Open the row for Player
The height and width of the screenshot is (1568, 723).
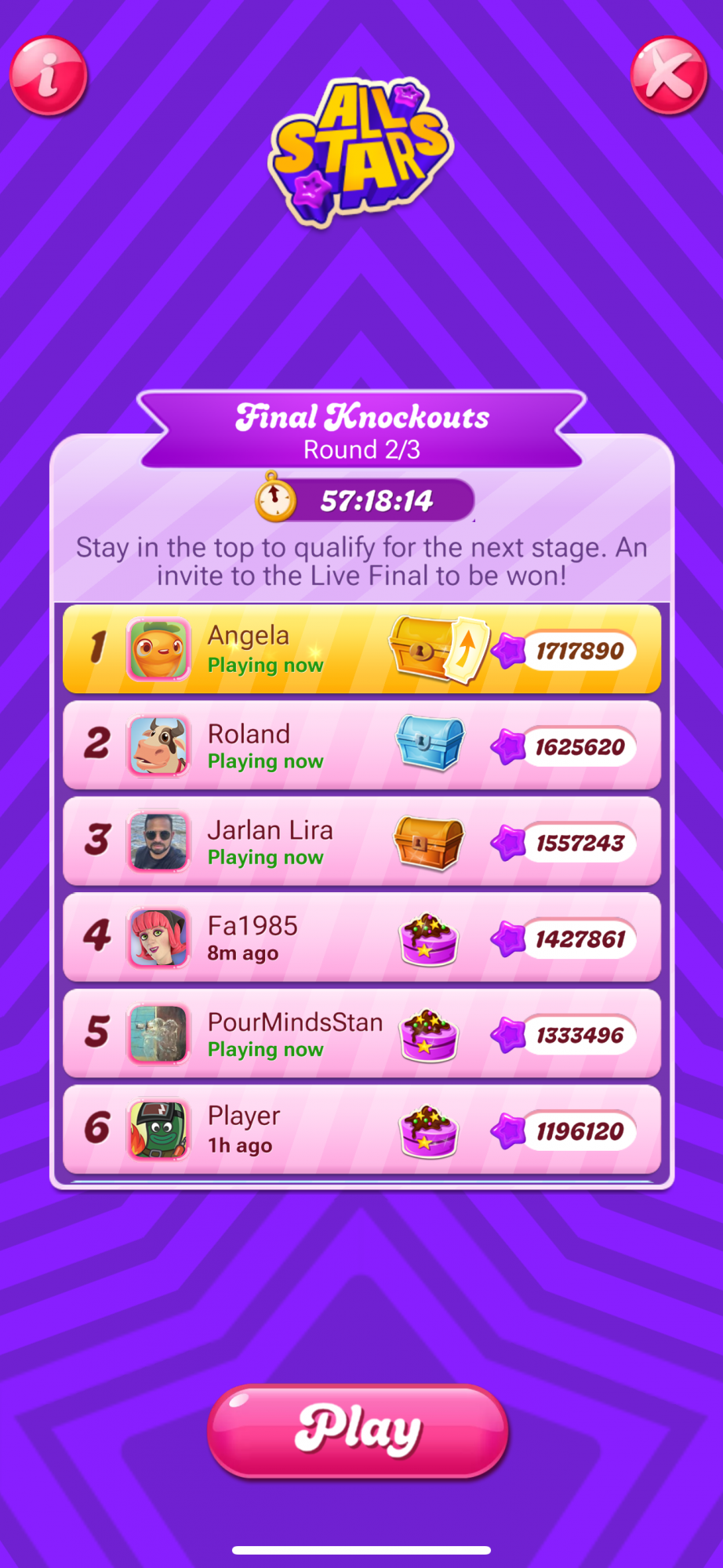tap(361, 1130)
